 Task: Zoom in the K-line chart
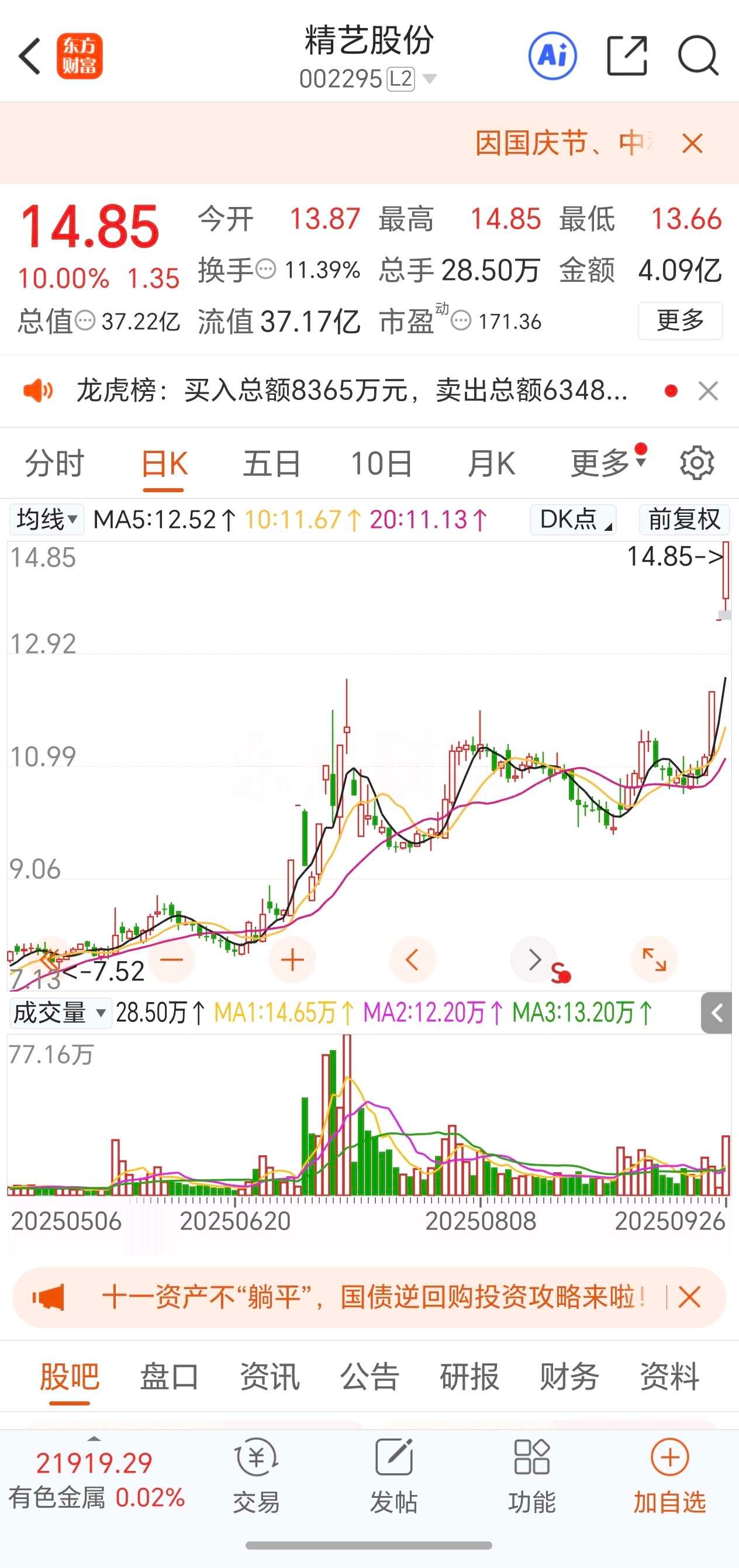292,960
